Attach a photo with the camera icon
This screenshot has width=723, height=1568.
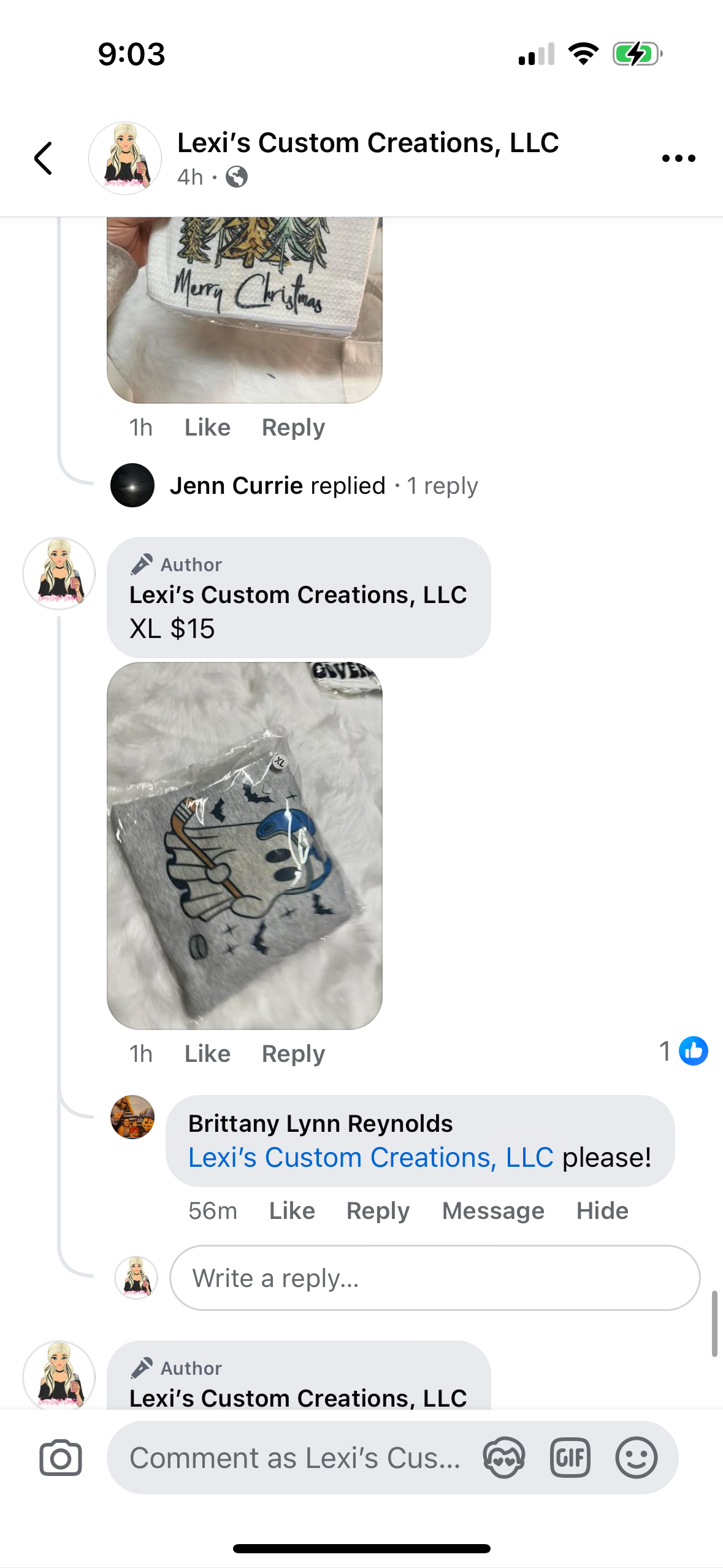[60, 1458]
